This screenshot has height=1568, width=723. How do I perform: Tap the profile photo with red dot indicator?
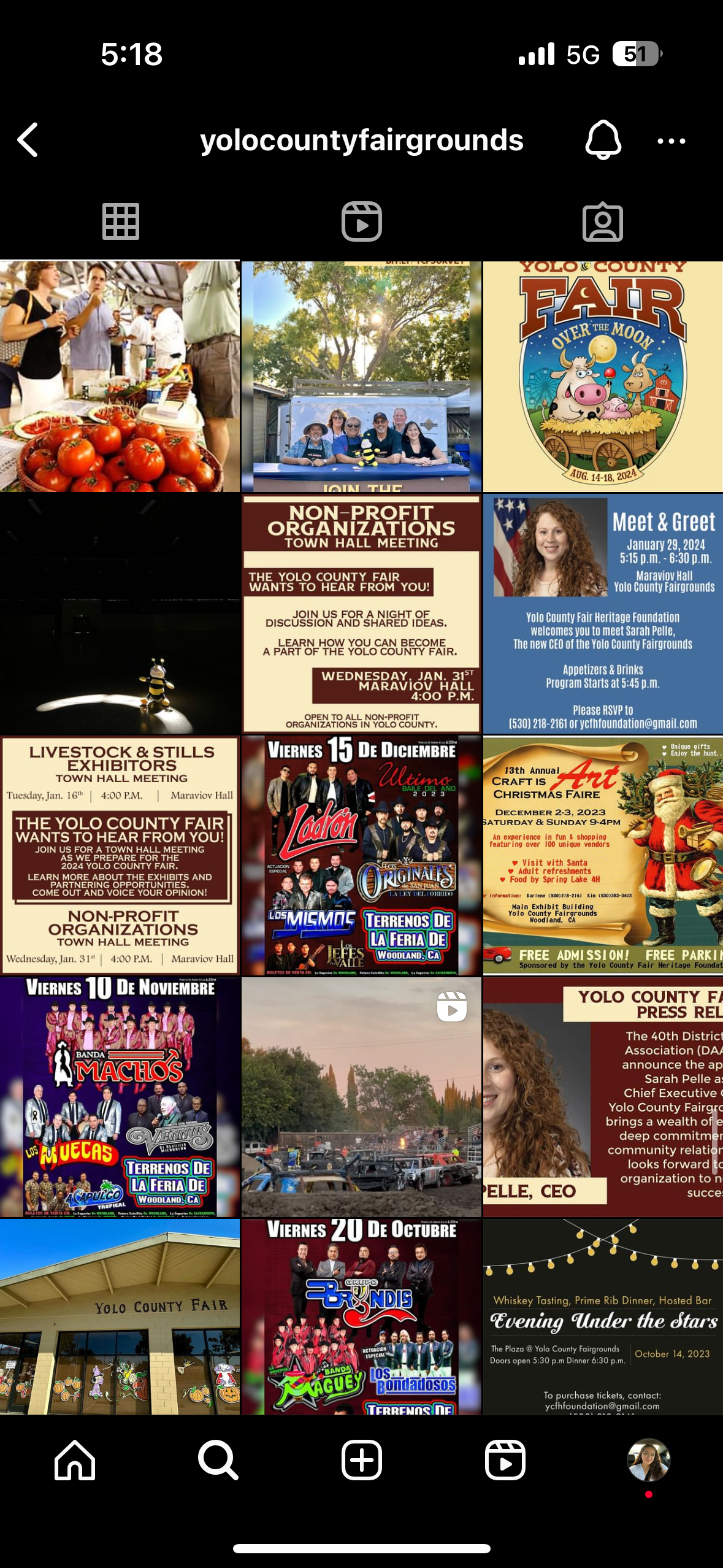648,1461
